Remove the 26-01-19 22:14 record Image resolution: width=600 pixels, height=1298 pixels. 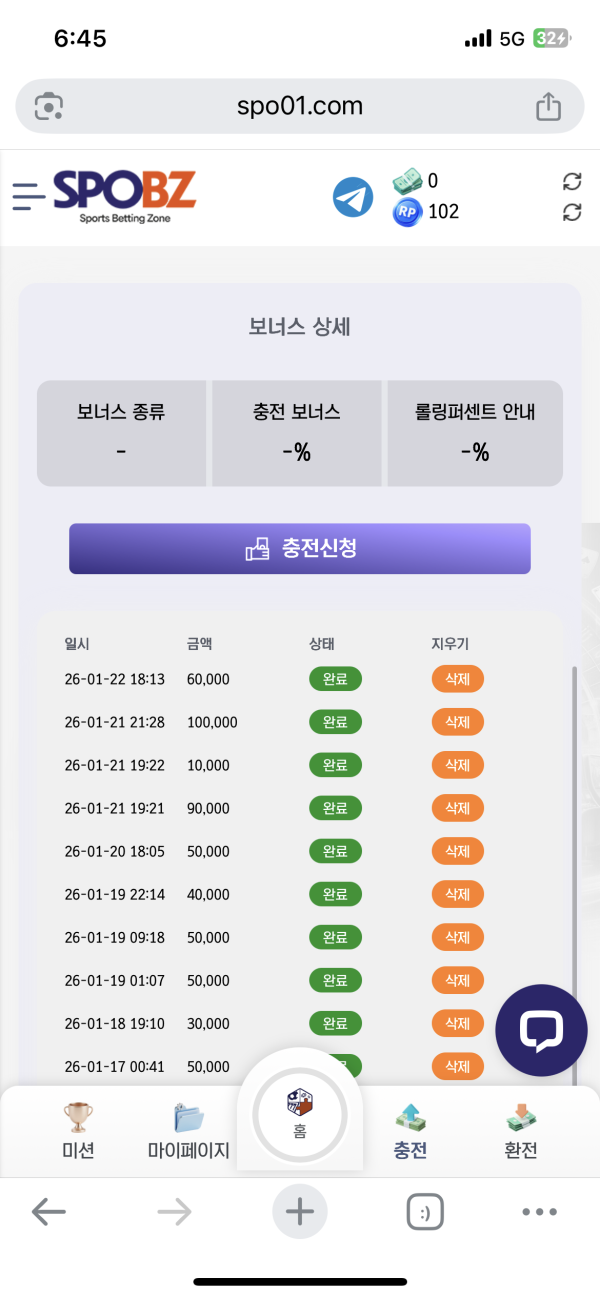[457, 894]
